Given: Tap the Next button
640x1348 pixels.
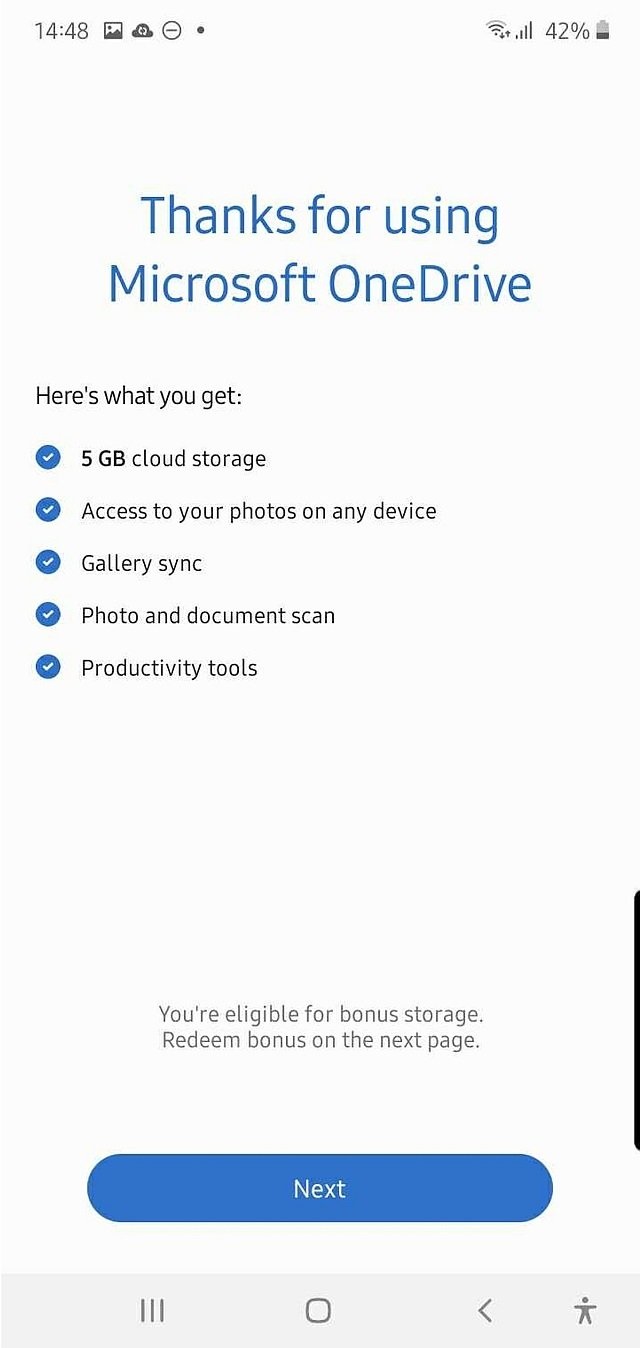Looking at the screenshot, I should (319, 1188).
